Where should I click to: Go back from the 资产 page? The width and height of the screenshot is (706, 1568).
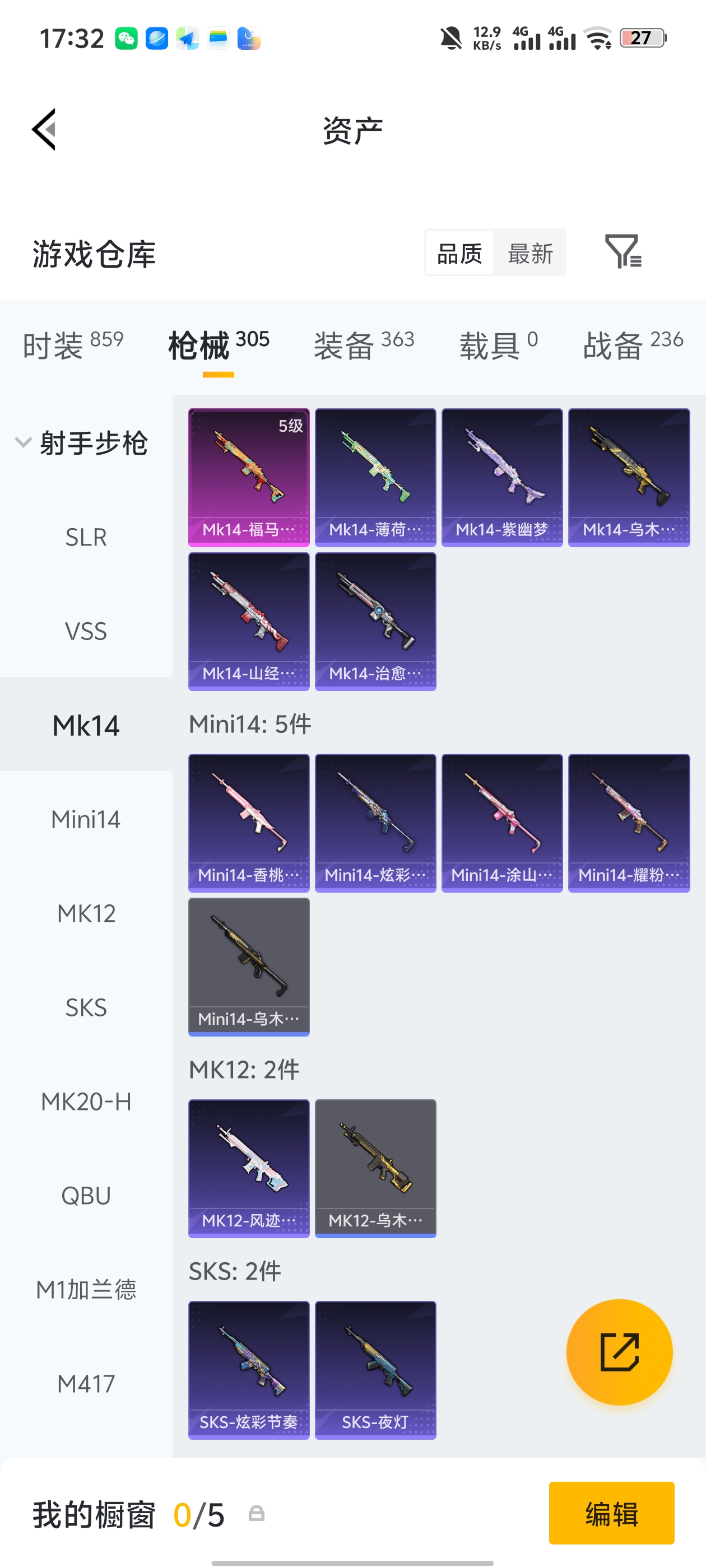44,129
